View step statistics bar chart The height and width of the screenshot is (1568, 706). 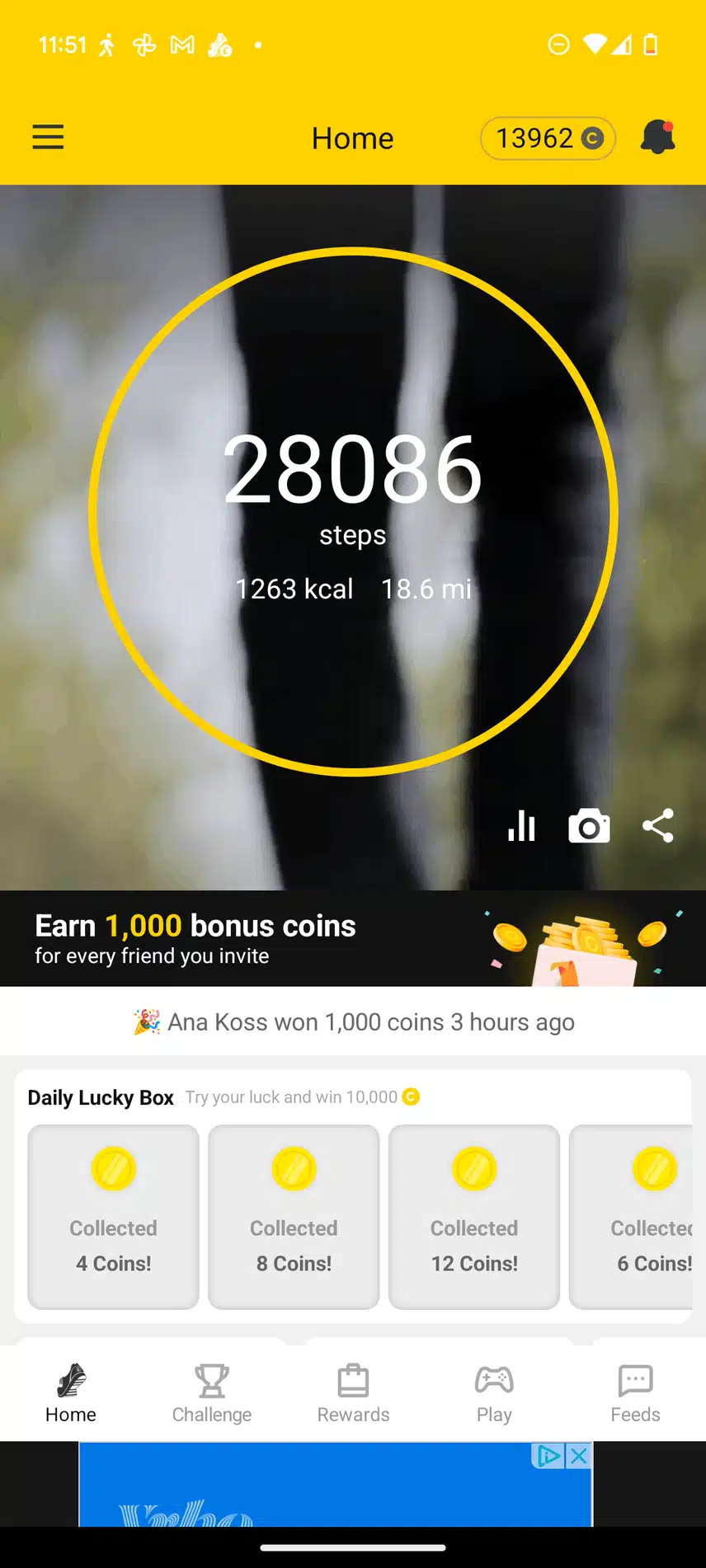(x=521, y=825)
